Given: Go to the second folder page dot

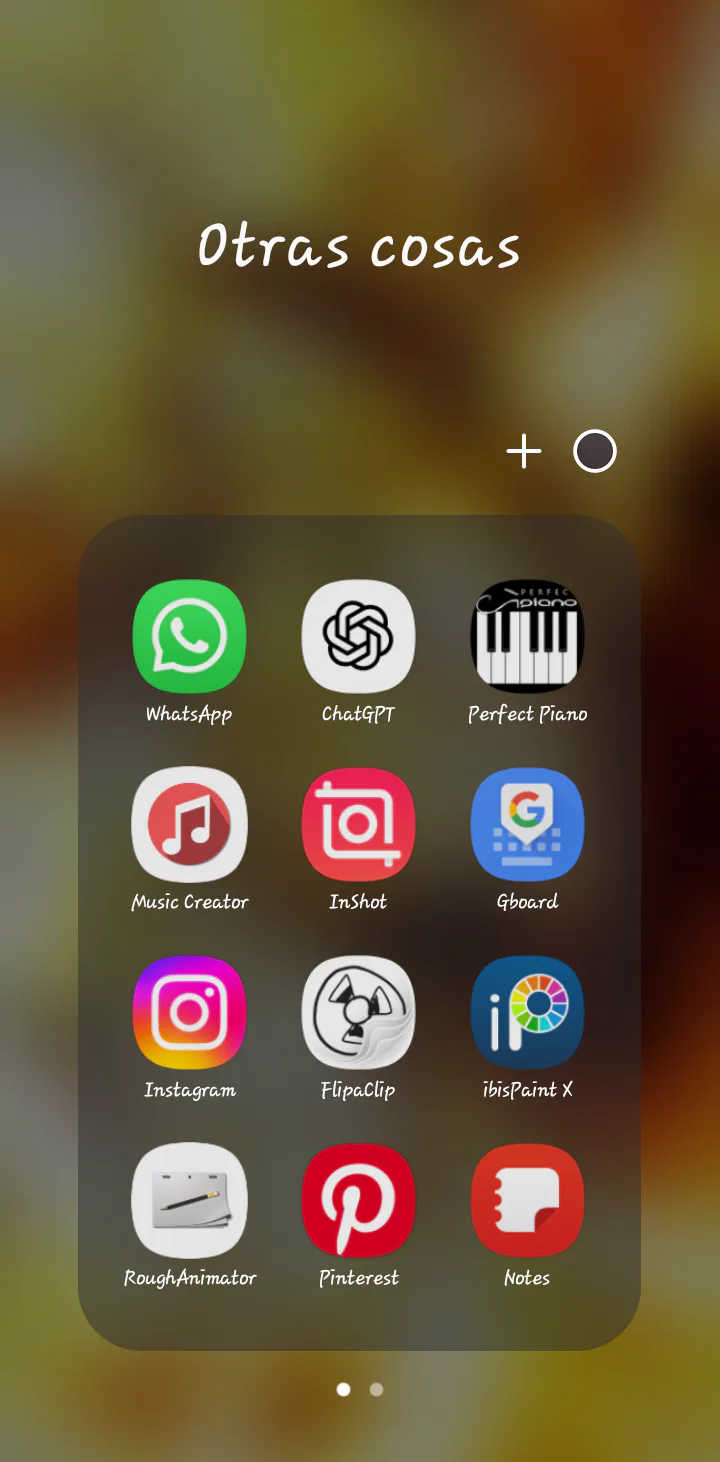Looking at the screenshot, I should (376, 1389).
